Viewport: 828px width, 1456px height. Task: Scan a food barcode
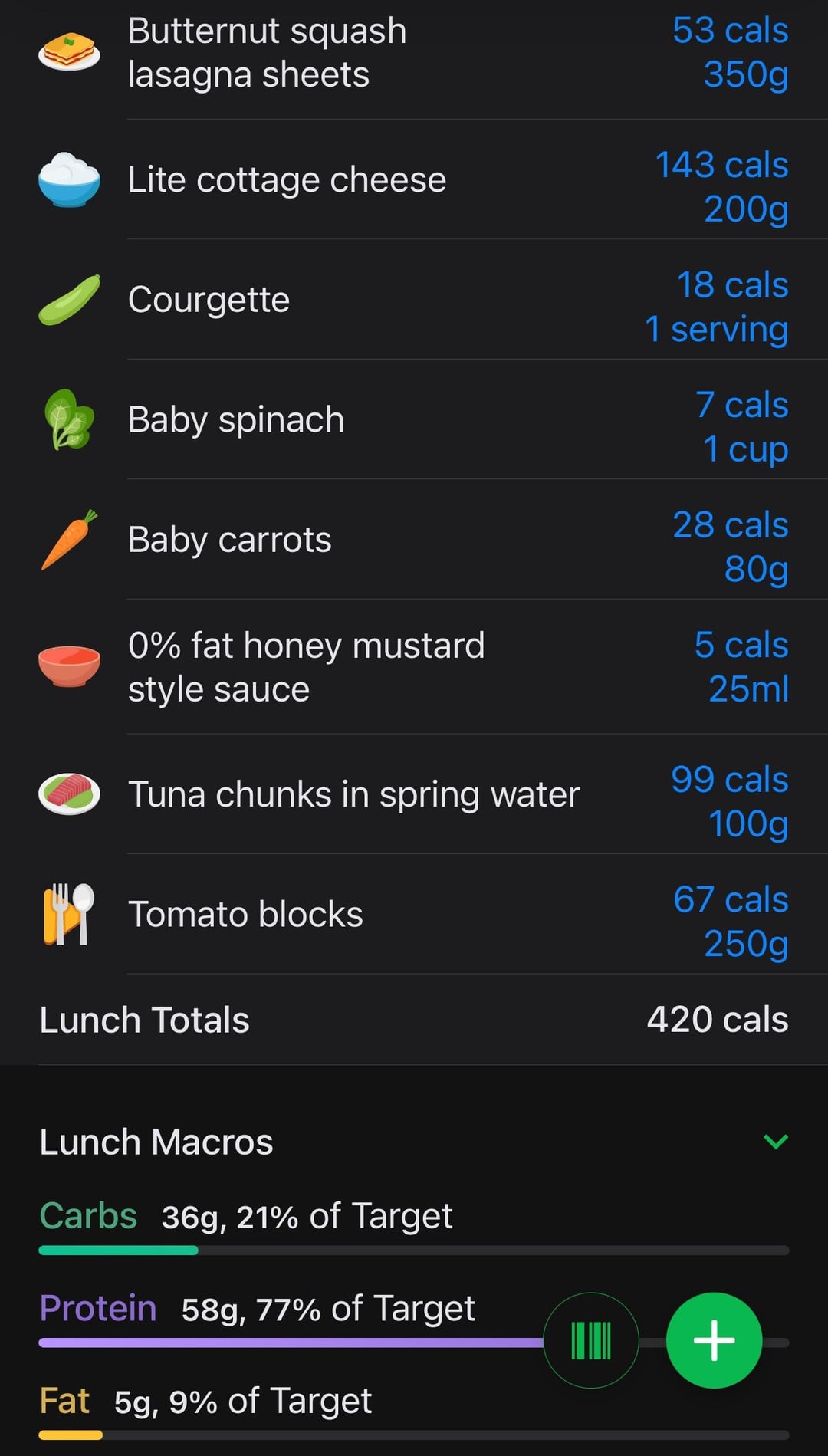[591, 1340]
